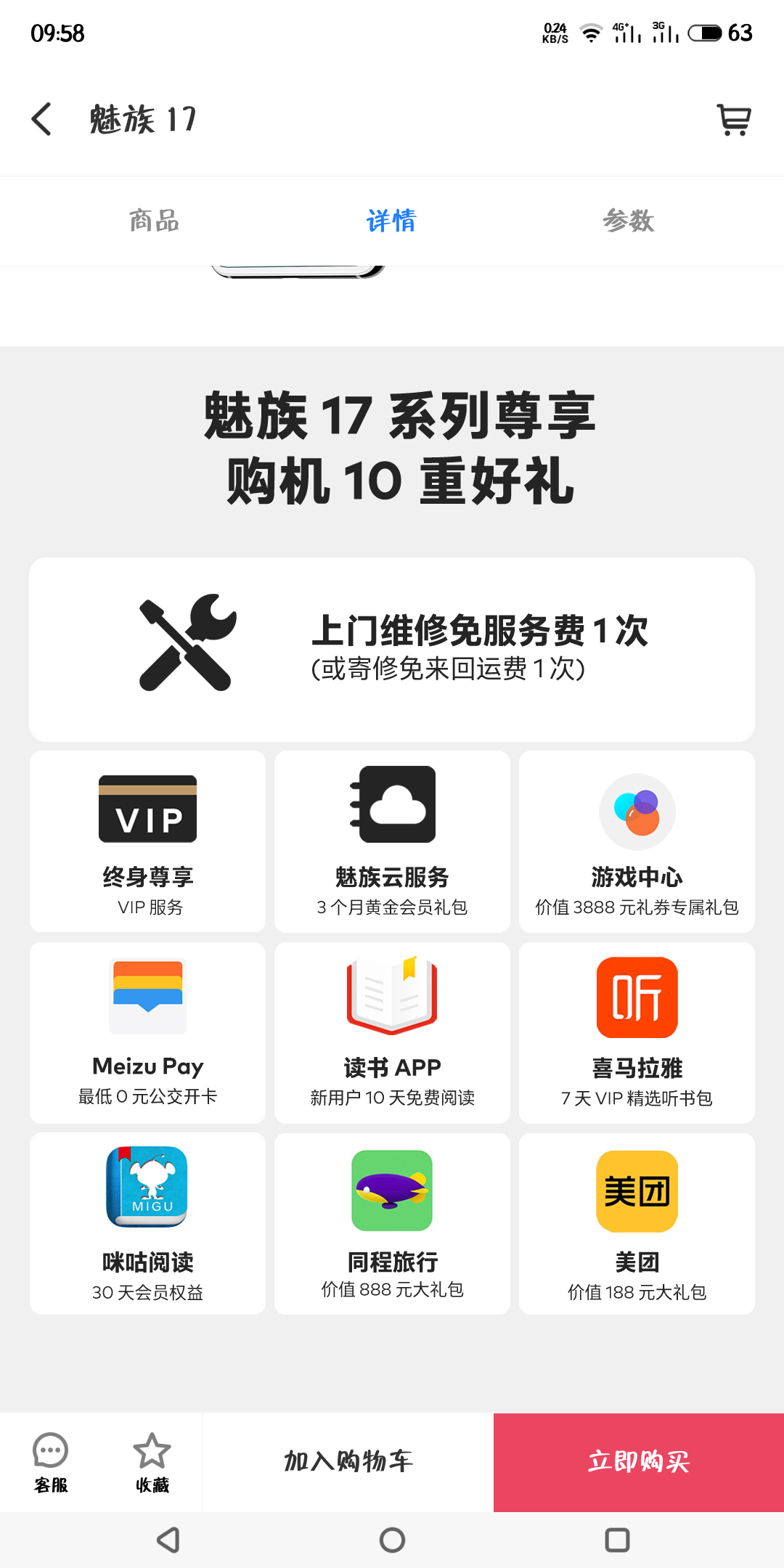
Task: Return to the system home screen
Action: [392, 1540]
